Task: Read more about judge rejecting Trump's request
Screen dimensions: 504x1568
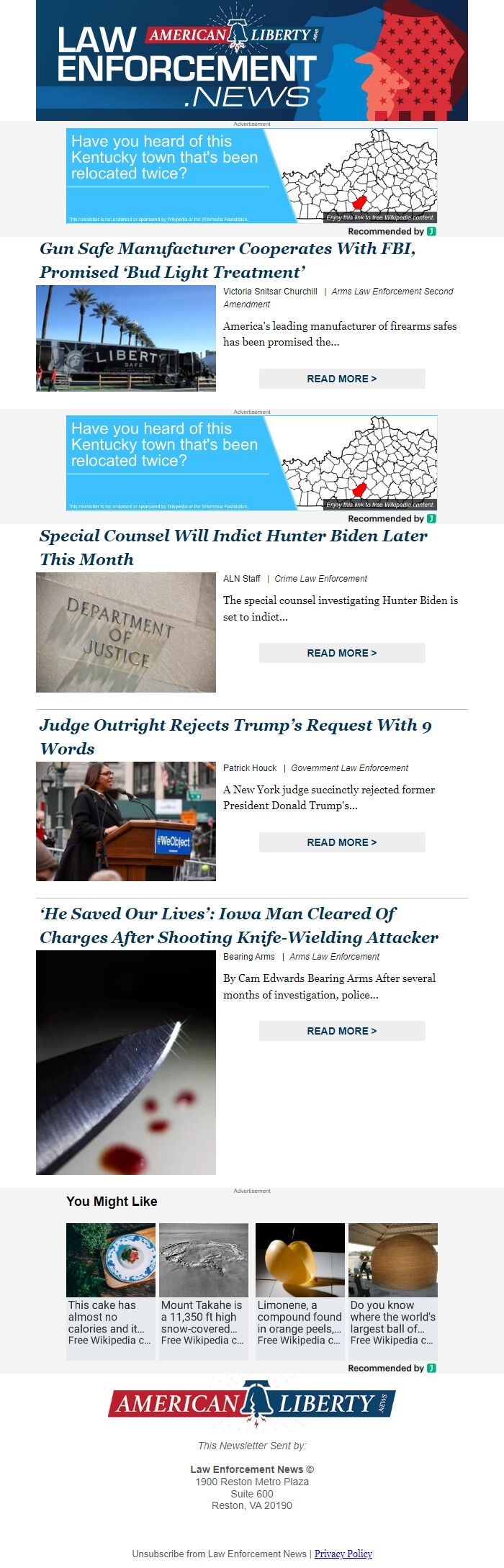Action: pyautogui.click(x=342, y=842)
